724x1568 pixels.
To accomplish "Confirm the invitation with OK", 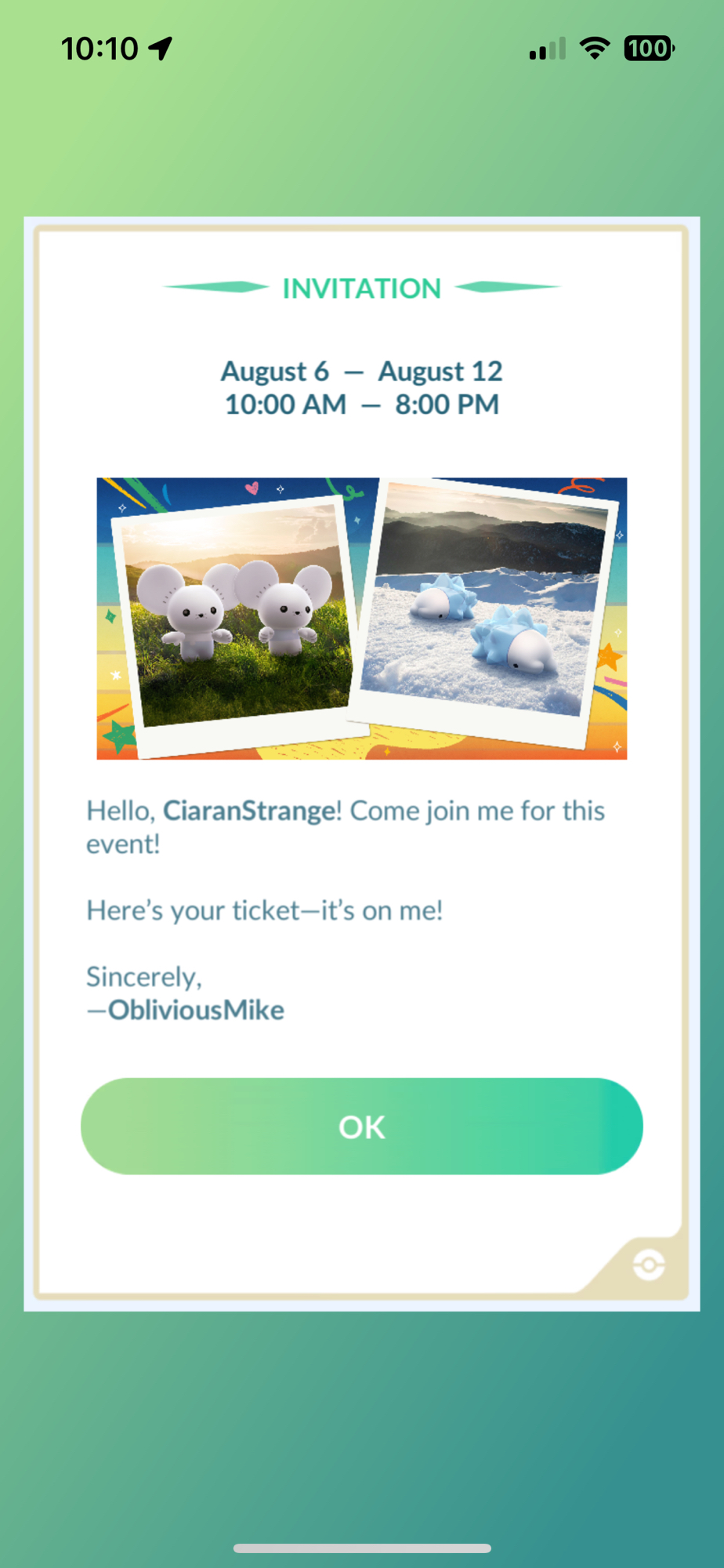I will click(361, 1126).
